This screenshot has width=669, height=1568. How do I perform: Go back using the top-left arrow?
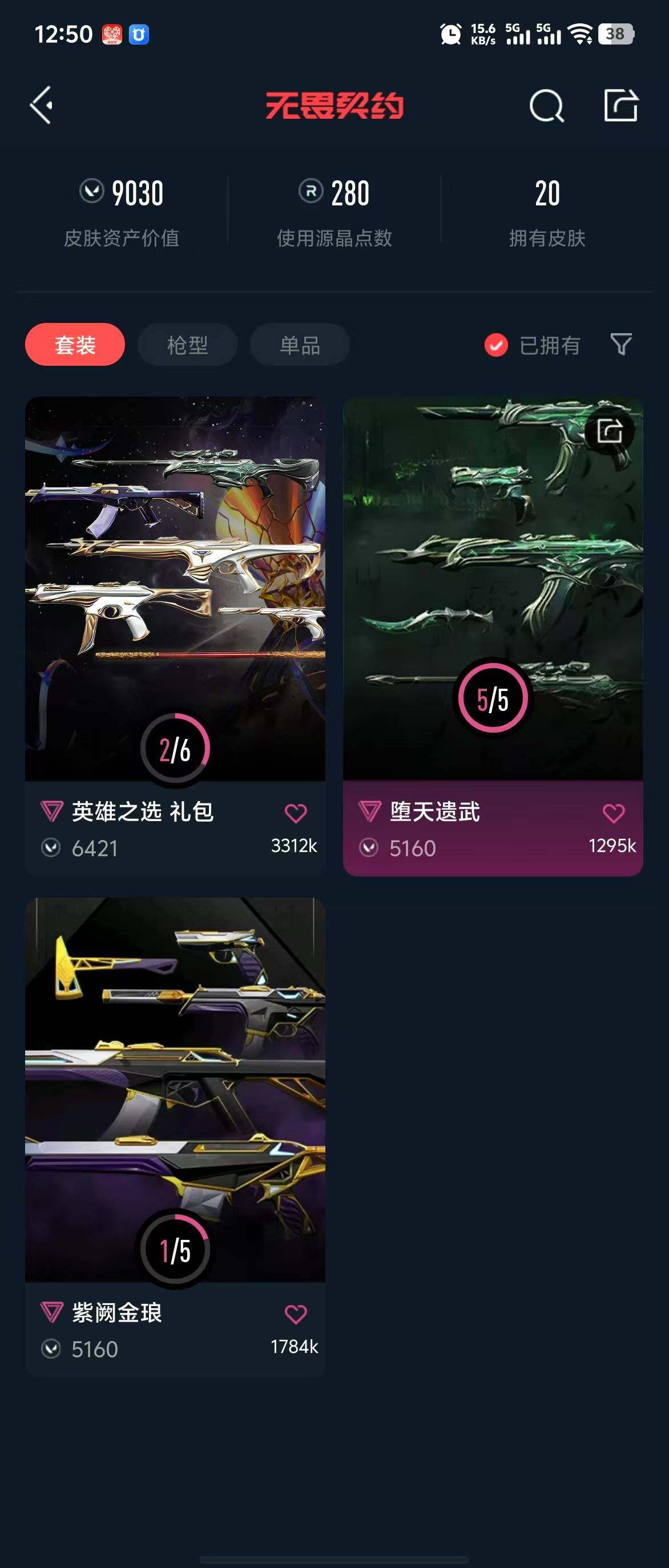[x=42, y=106]
